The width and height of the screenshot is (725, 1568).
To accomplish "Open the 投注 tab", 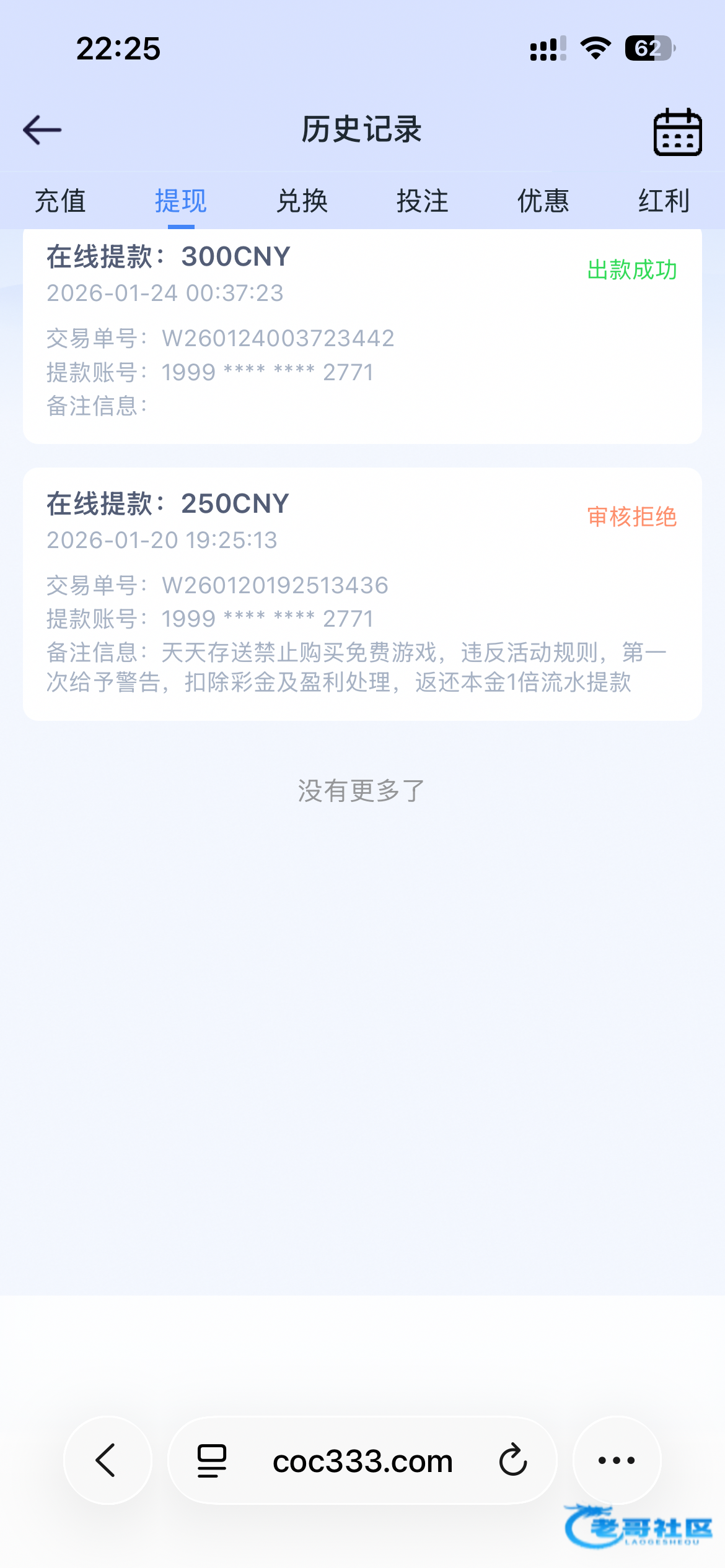I will [422, 201].
